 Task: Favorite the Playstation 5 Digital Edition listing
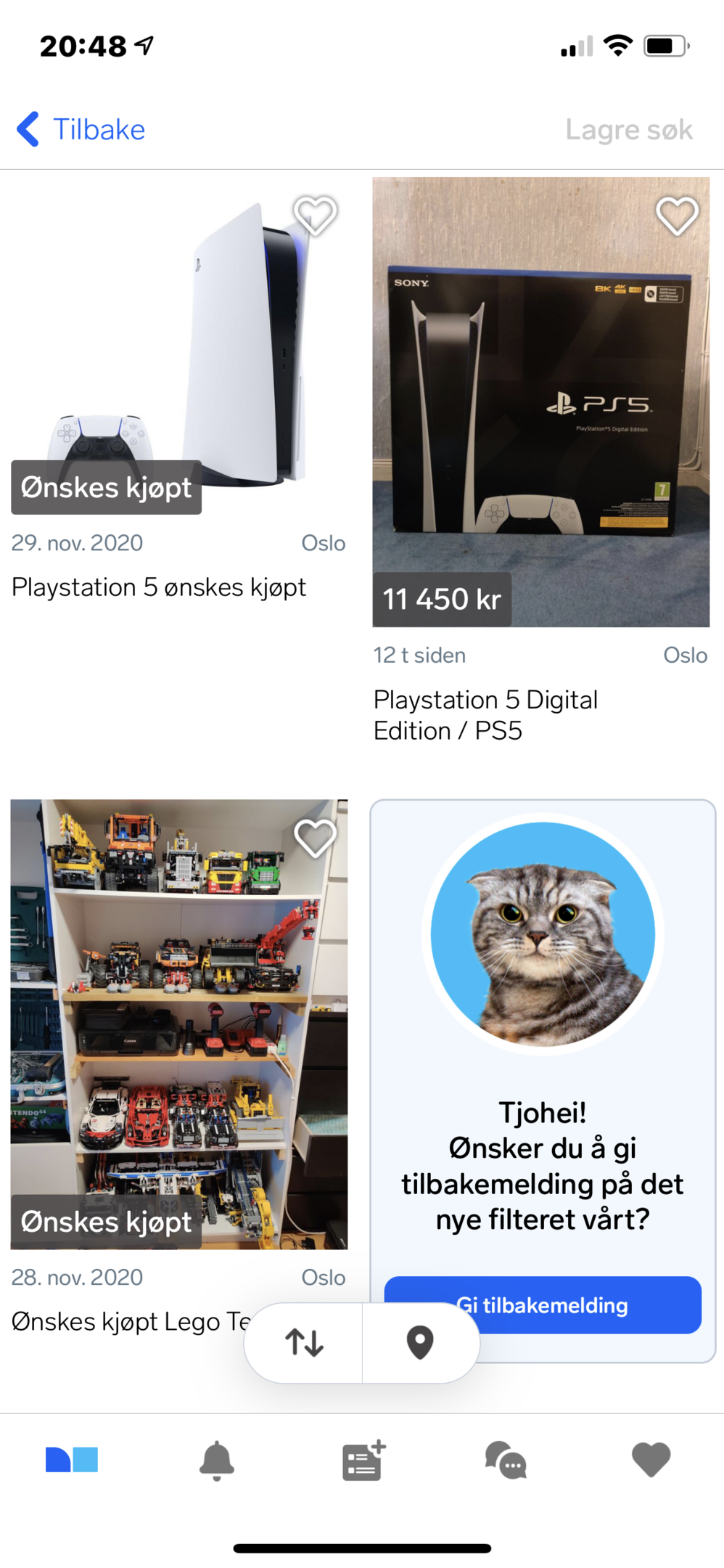[x=678, y=215]
